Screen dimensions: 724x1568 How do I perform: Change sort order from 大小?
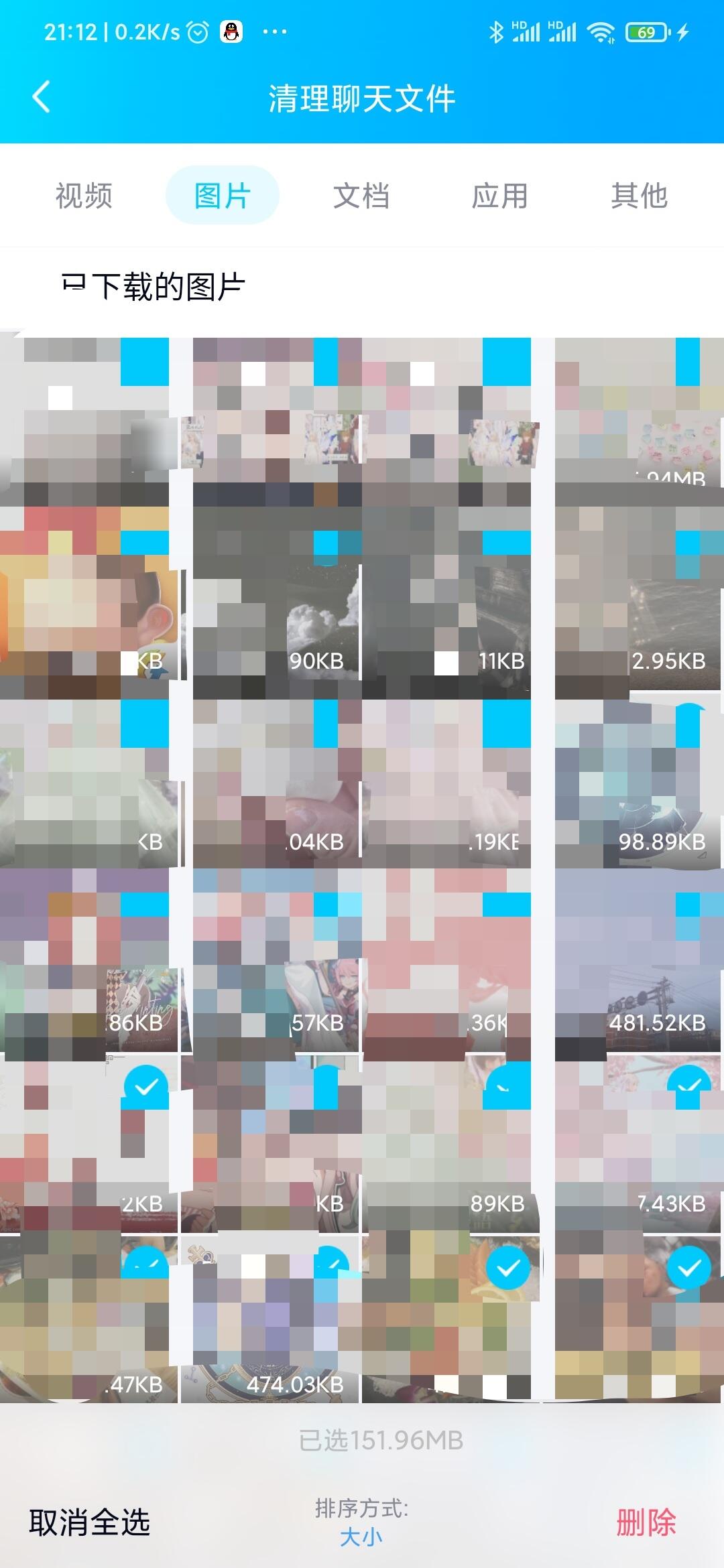pyautogui.click(x=361, y=1522)
